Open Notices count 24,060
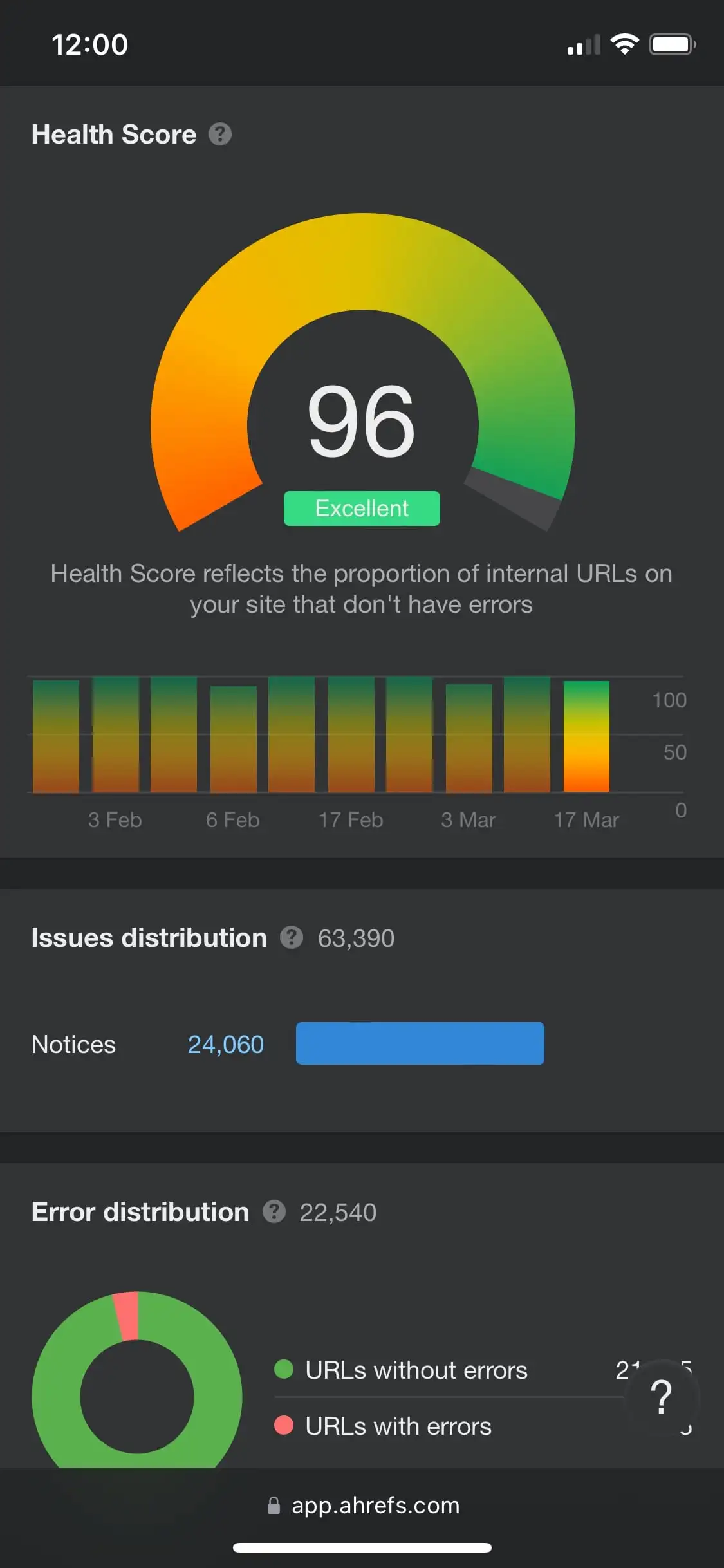Image resolution: width=724 pixels, height=1568 pixels. 225,1044
